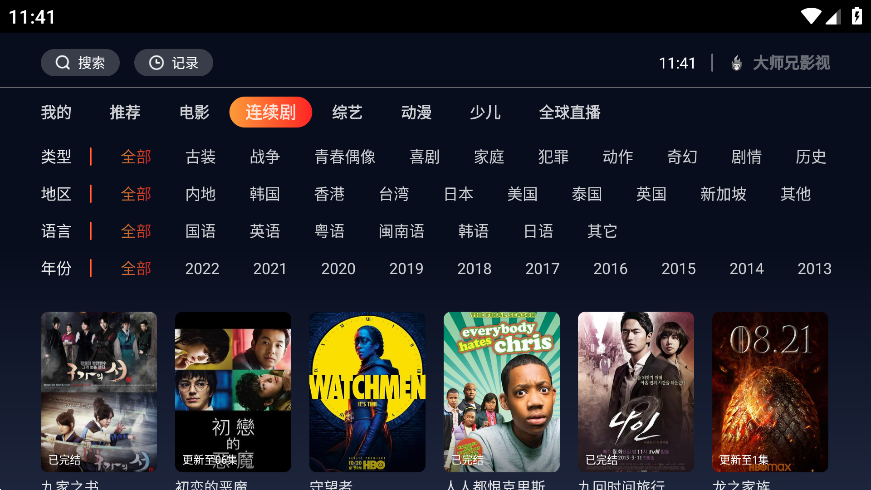Choose 韩国 as the region
Viewport: 871px width, 490px height.
point(265,194)
